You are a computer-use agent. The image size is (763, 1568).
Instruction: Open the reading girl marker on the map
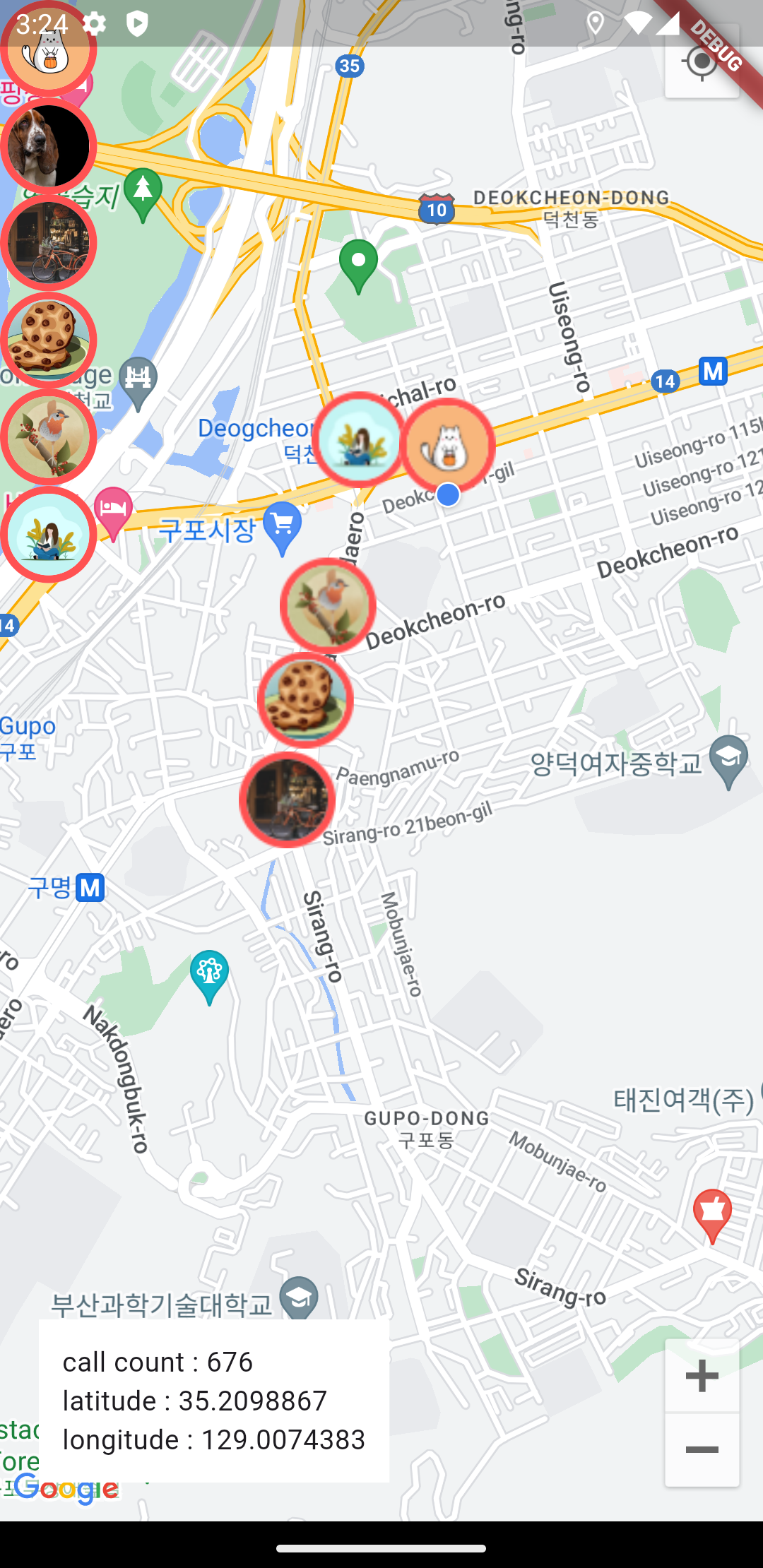360,439
